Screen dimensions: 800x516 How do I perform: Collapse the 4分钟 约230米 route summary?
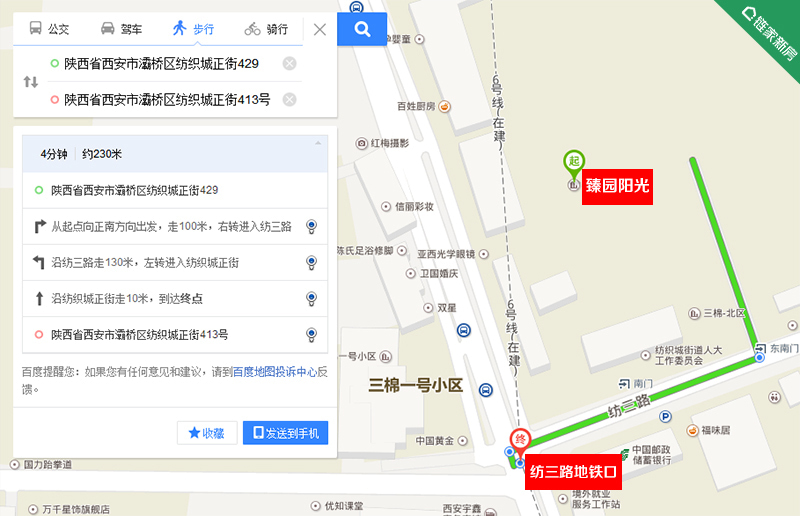(319, 142)
